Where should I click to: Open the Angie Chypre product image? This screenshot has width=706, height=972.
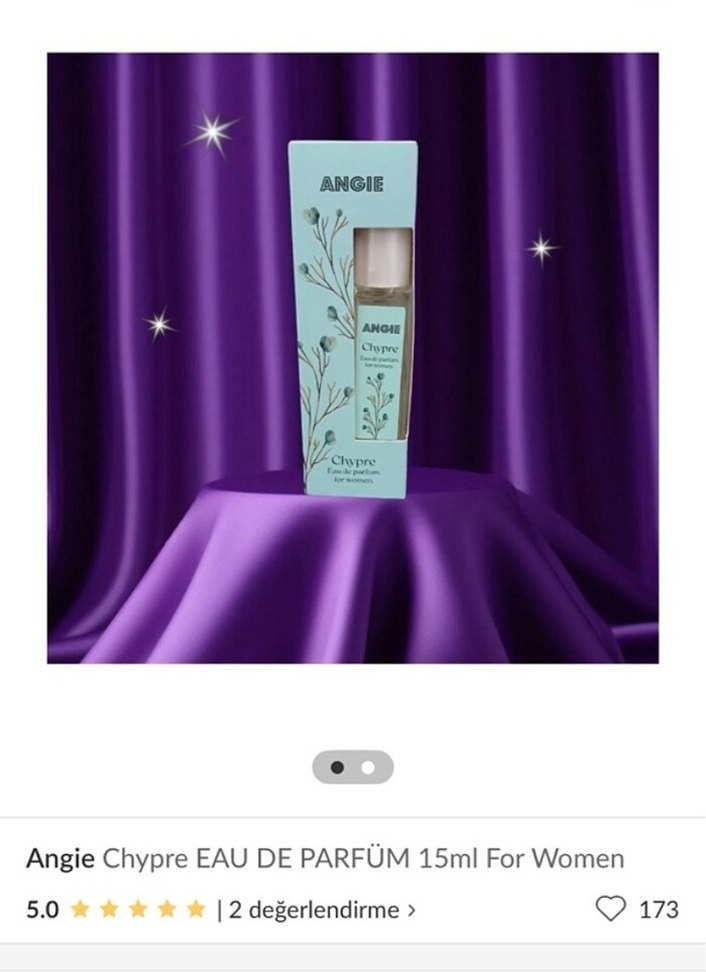352,357
